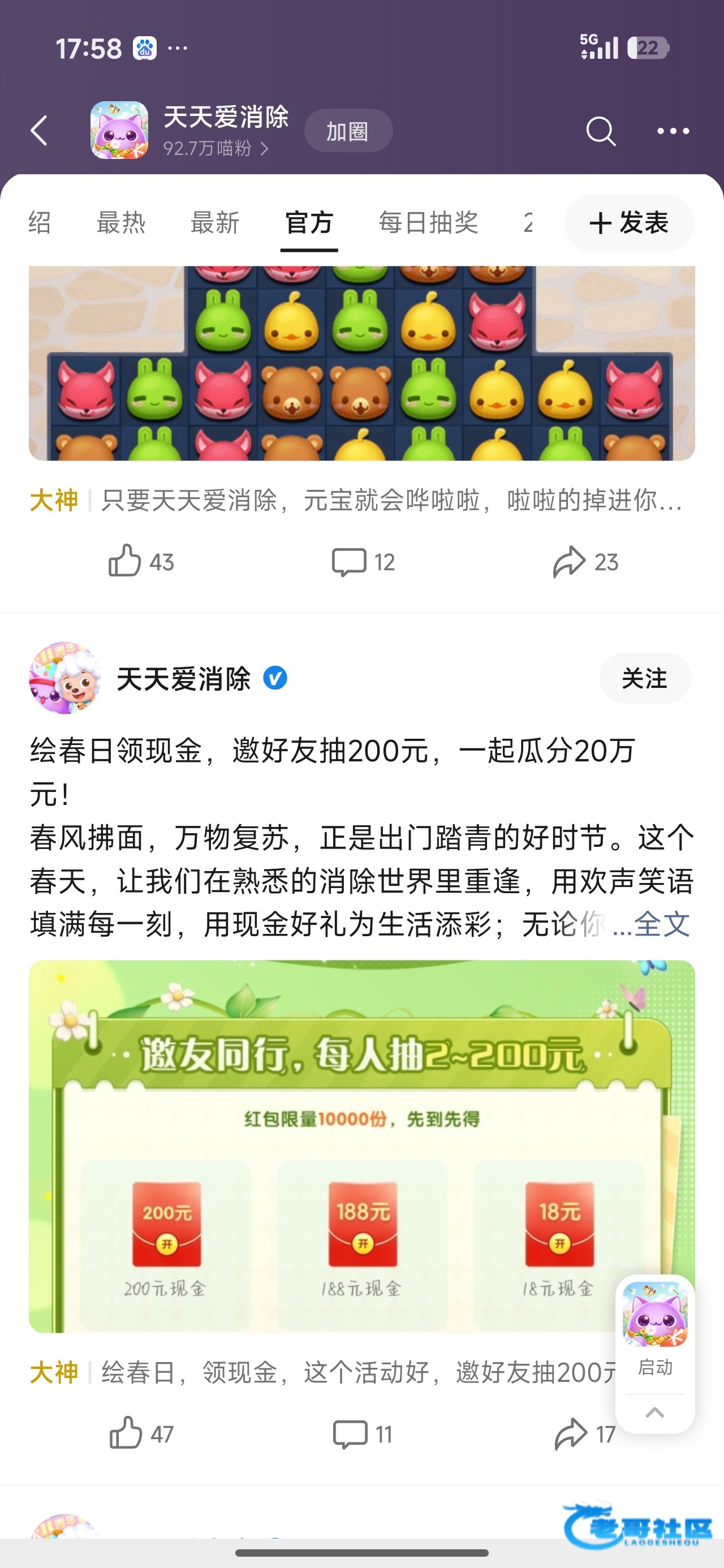Tap 加圈 to join the circle
Image resolution: width=724 pixels, height=1568 pixels.
click(x=348, y=131)
